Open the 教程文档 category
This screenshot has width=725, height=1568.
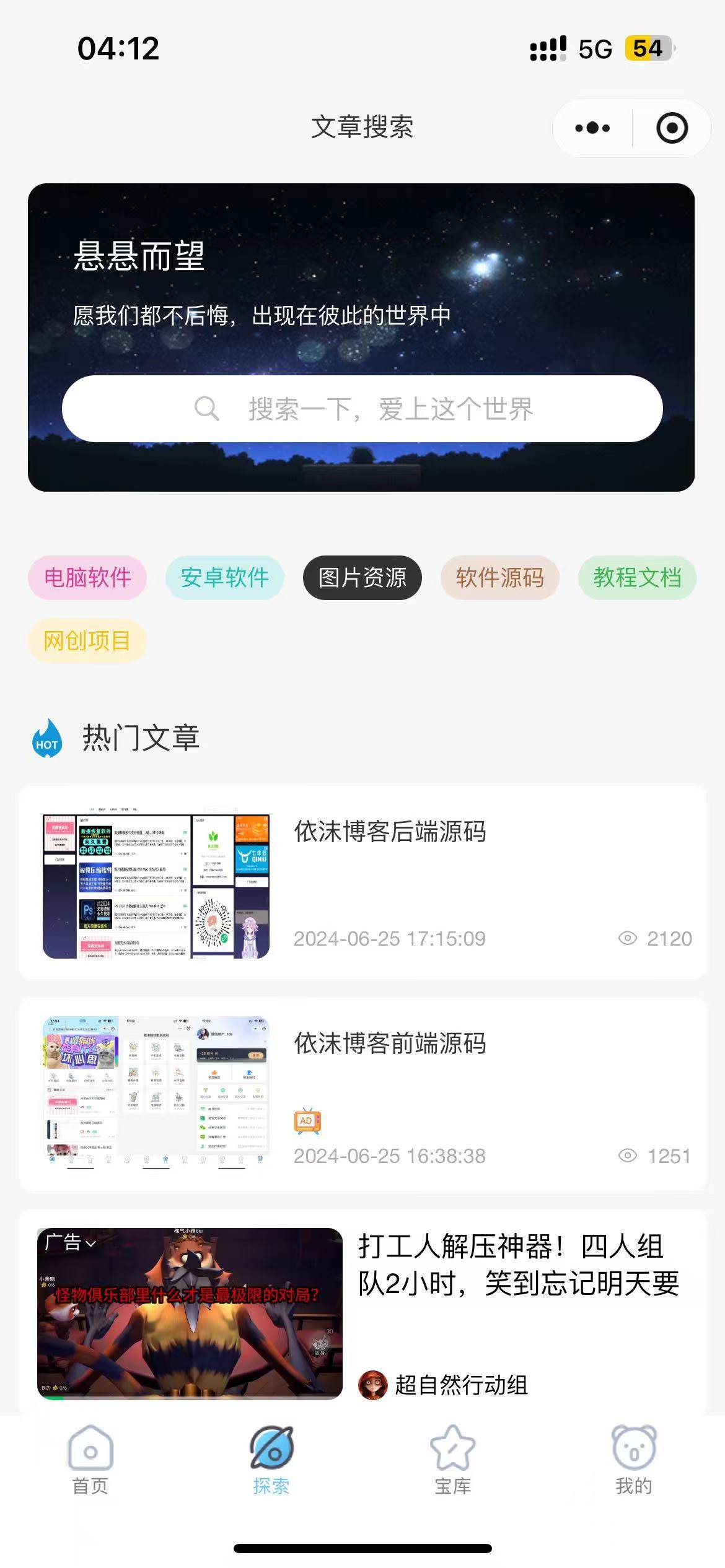[637, 578]
